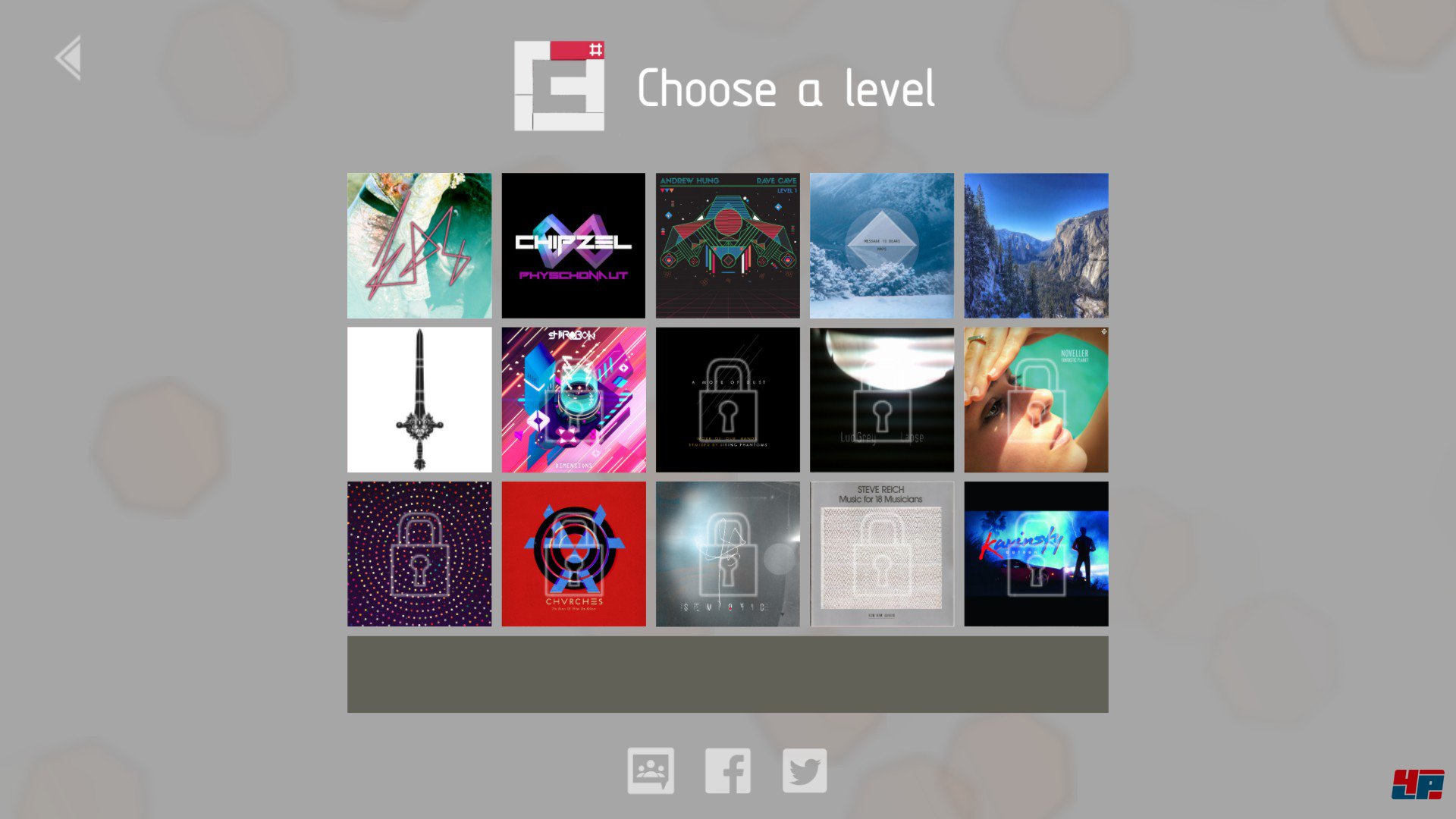Image resolution: width=1456 pixels, height=819 pixels.
Task: Open the black sword cover level
Action: coord(419,400)
